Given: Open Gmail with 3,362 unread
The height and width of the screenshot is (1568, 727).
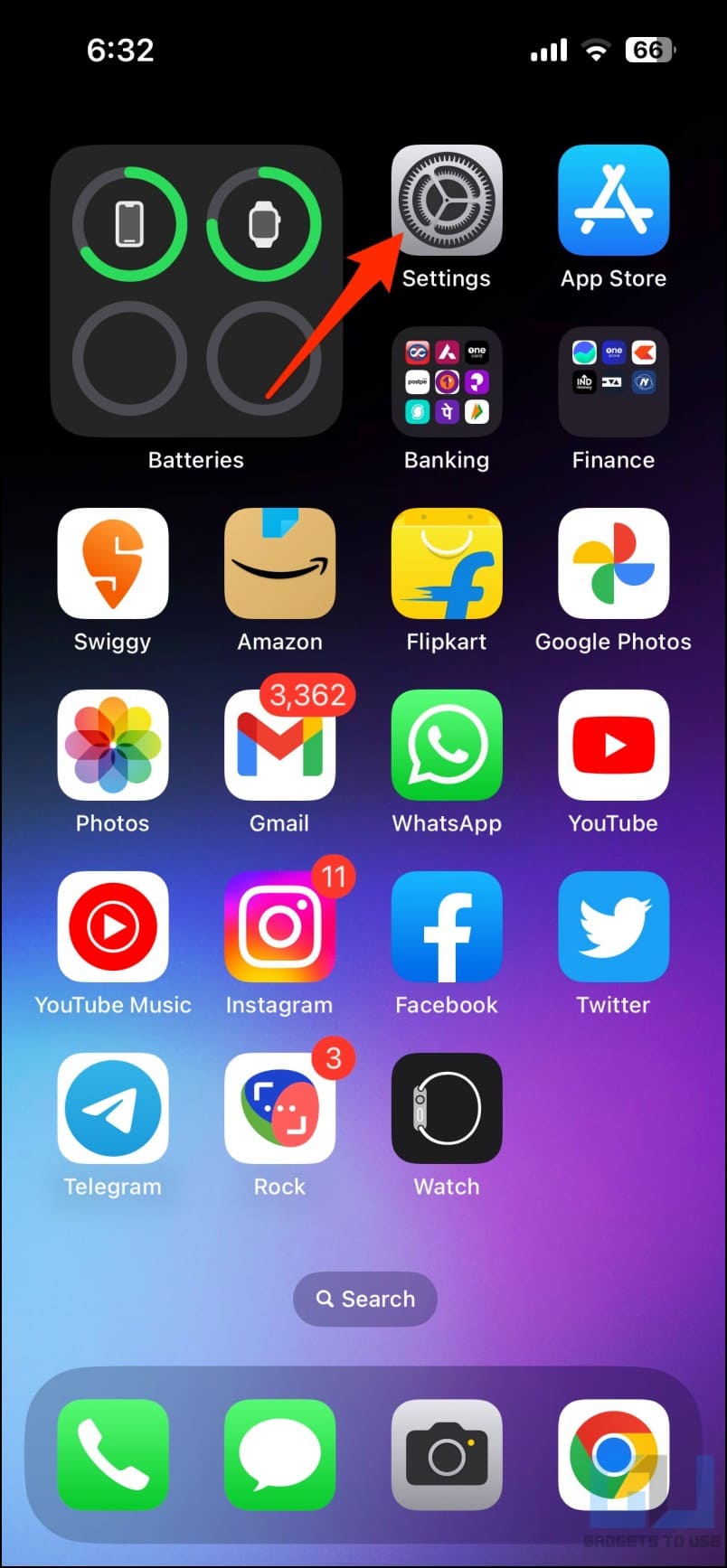Looking at the screenshot, I should click(x=279, y=745).
